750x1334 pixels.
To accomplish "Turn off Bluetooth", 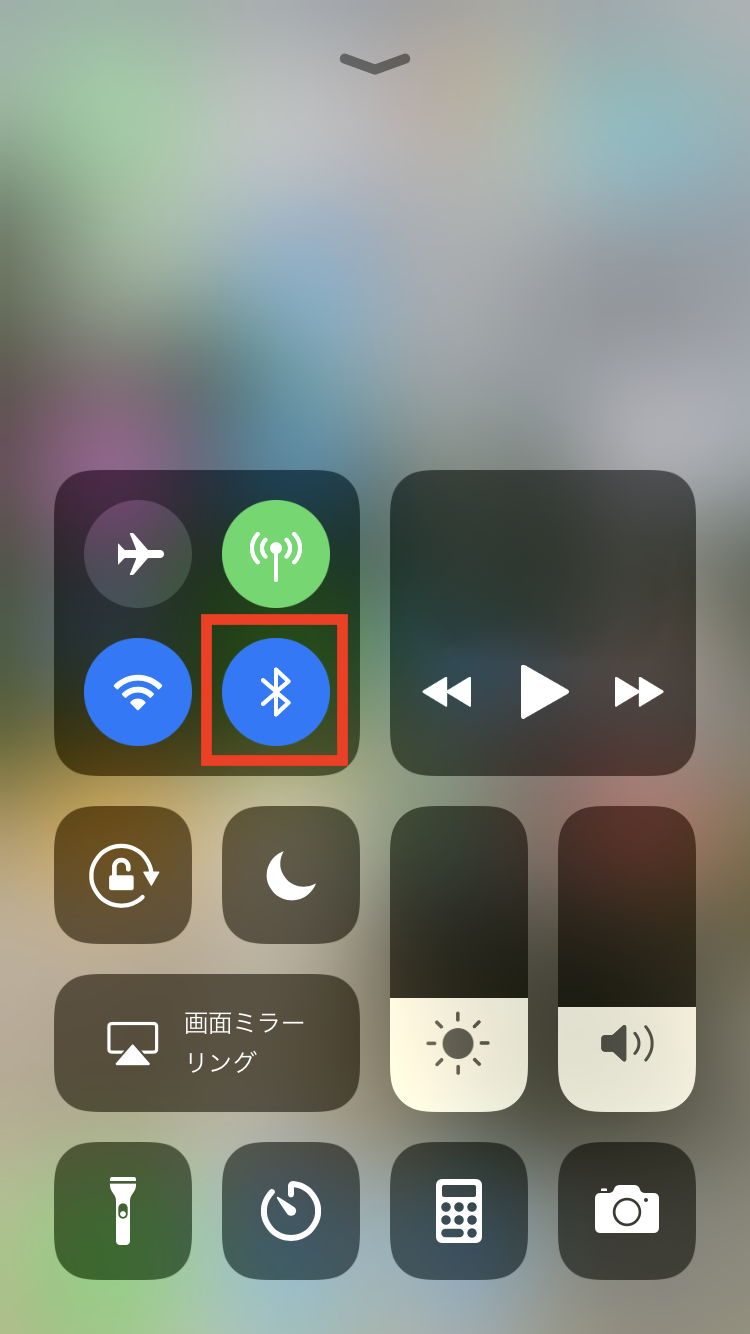I will (276, 692).
